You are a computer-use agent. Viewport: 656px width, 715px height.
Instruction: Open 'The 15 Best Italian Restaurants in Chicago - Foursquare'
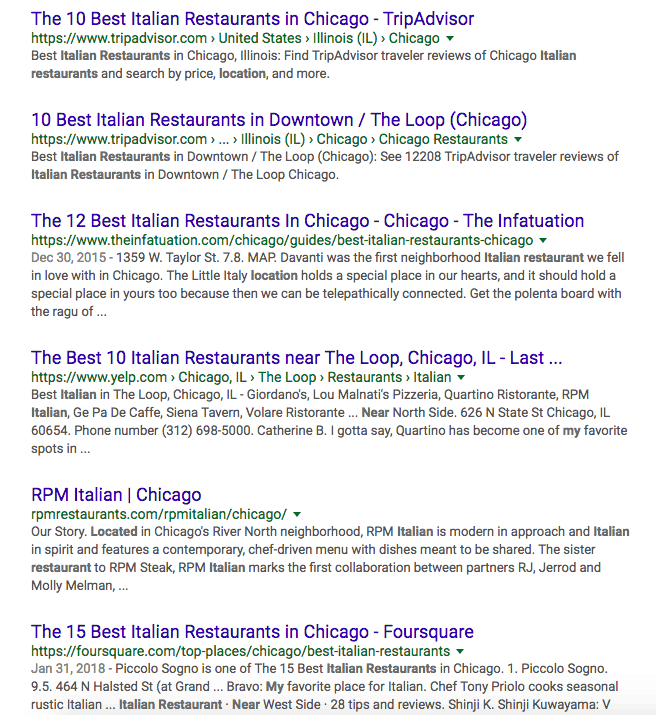point(252,632)
